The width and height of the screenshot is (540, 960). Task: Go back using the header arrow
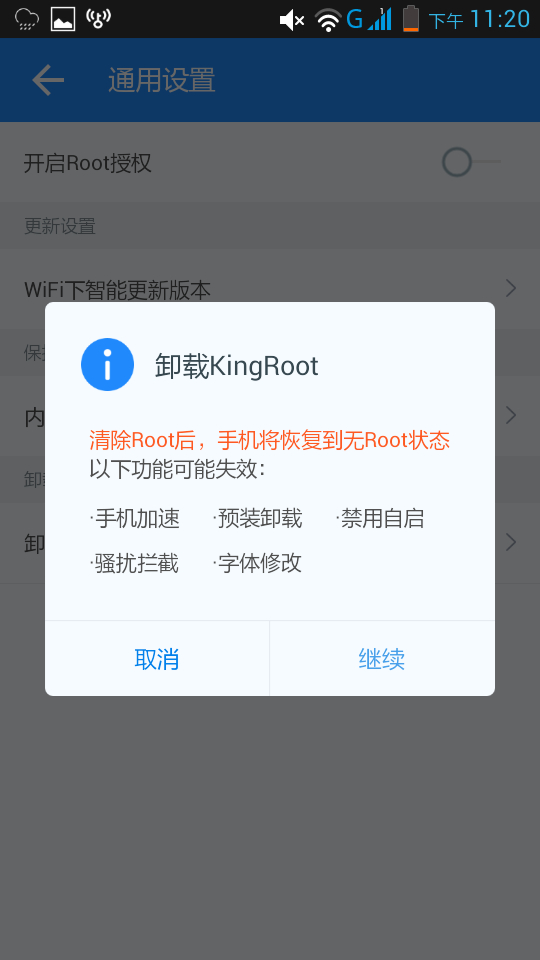(x=48, y=80)
